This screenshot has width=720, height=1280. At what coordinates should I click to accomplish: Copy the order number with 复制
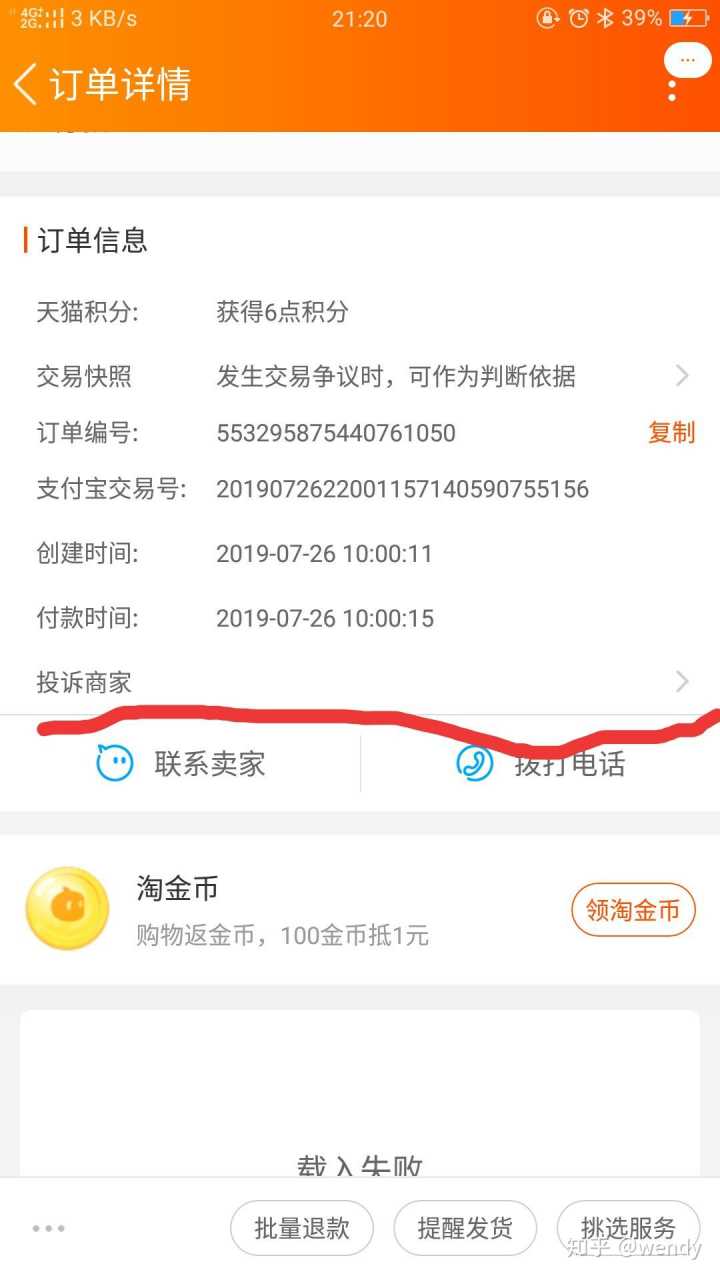tap(671, 433)
